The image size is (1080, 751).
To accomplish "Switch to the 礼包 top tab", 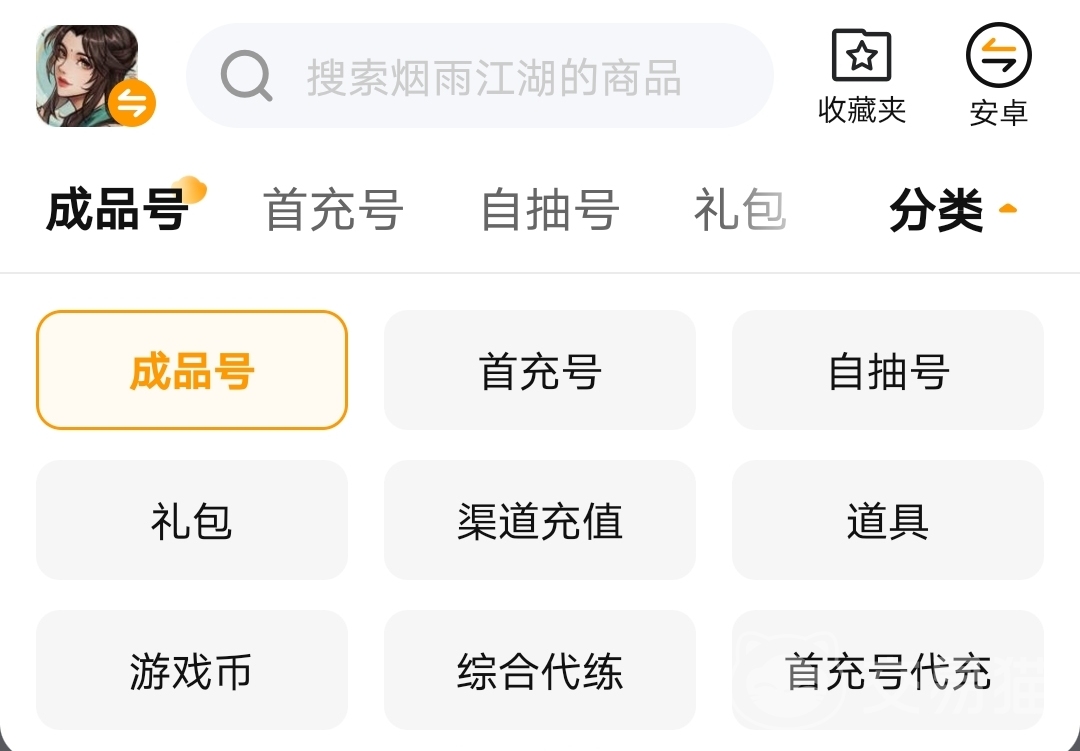I will (x=739, y=211).
